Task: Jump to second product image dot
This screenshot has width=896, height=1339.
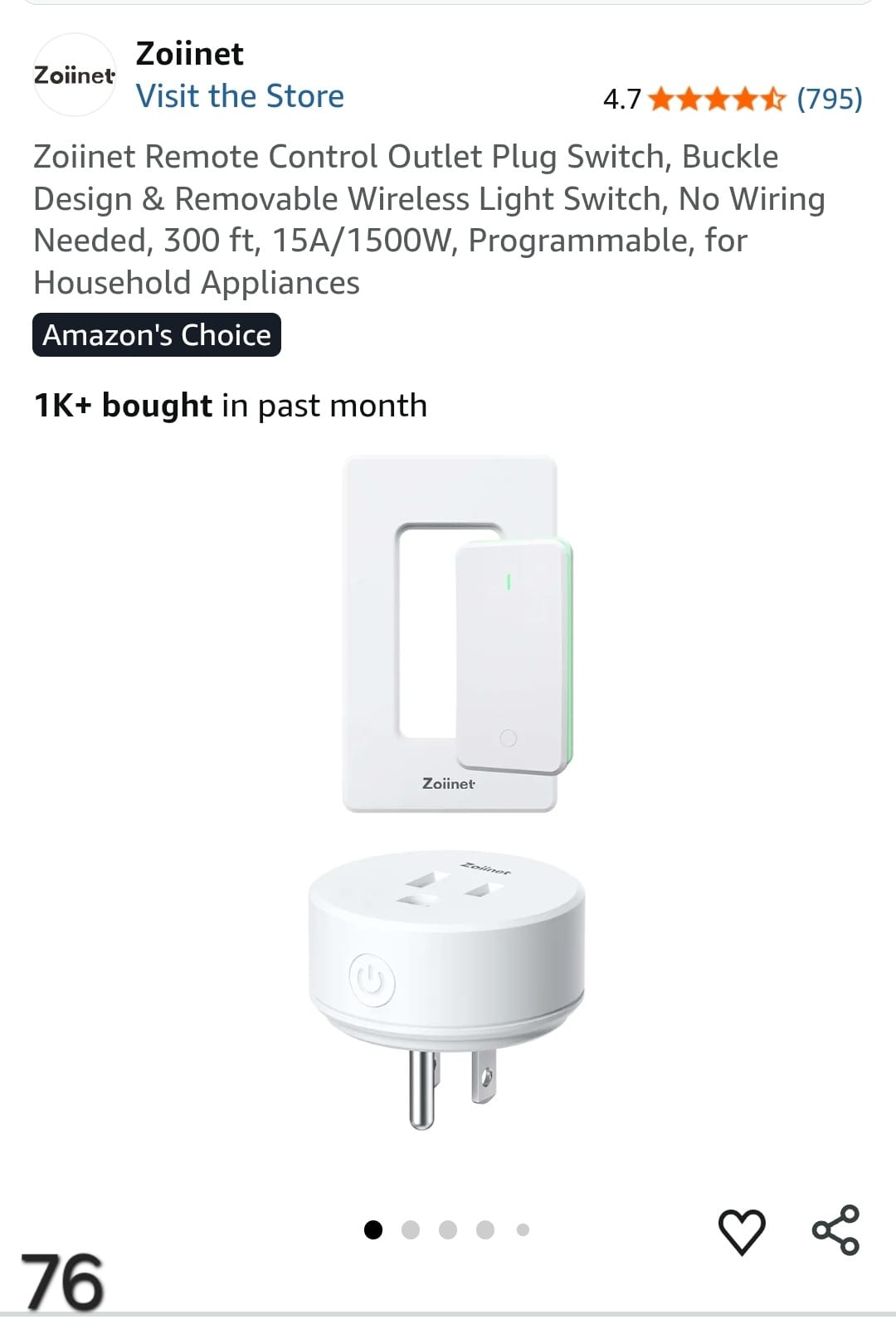Action: [x=411, y=1229]
